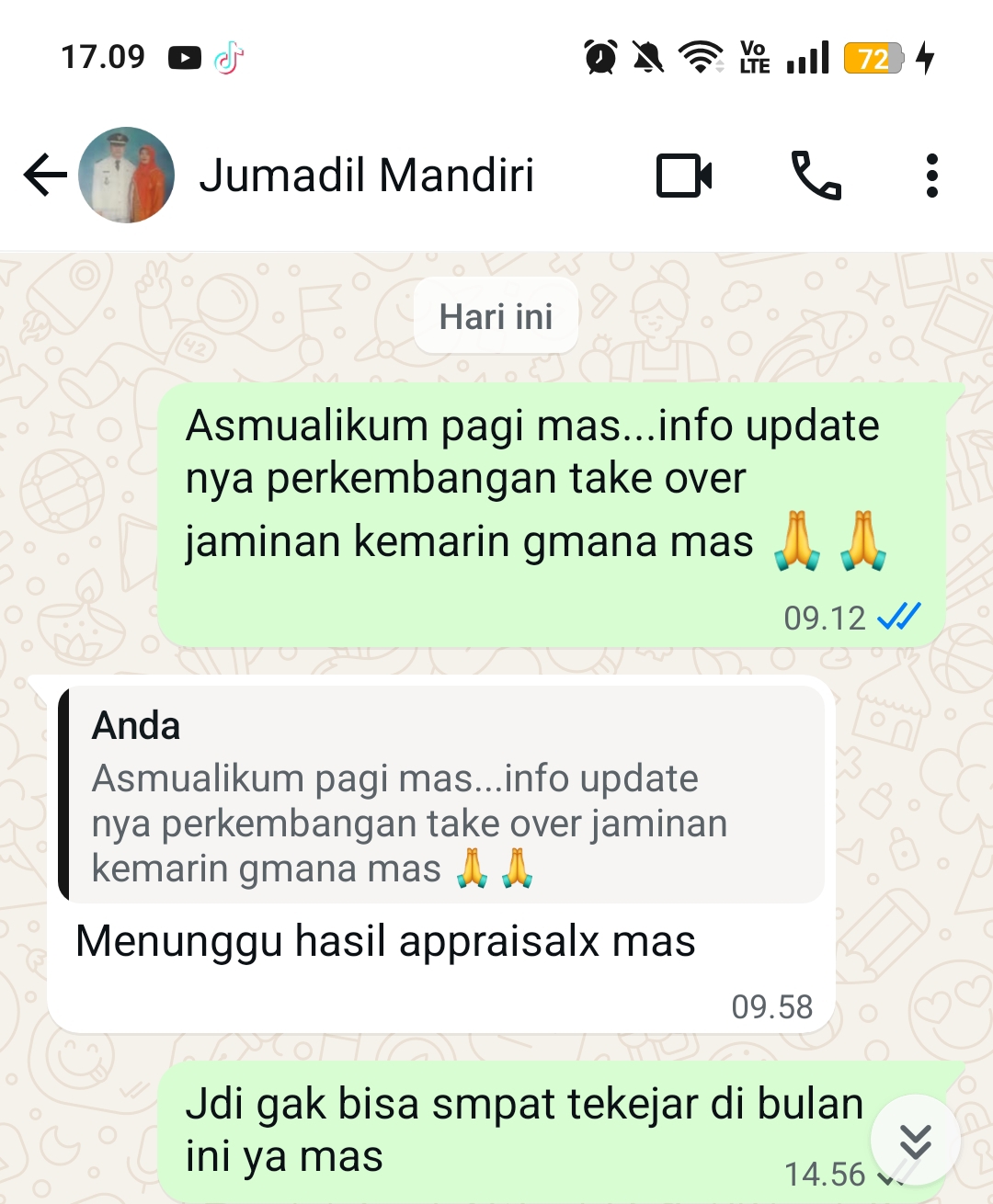
Task: Tap the scroll-to-bottom chevron button
Action: click(914, 1140)
